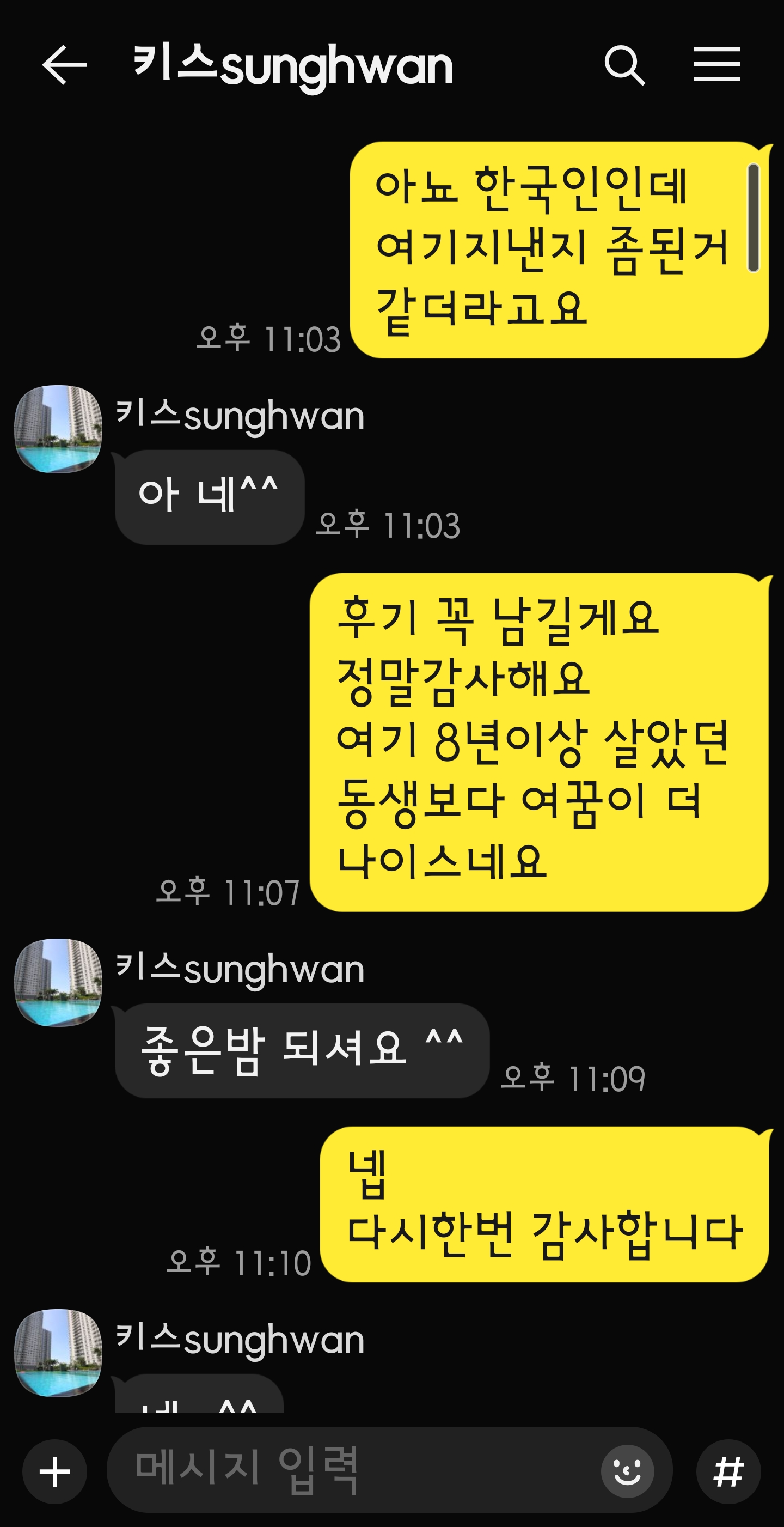Search within this conversation

(x=624, y=65)
